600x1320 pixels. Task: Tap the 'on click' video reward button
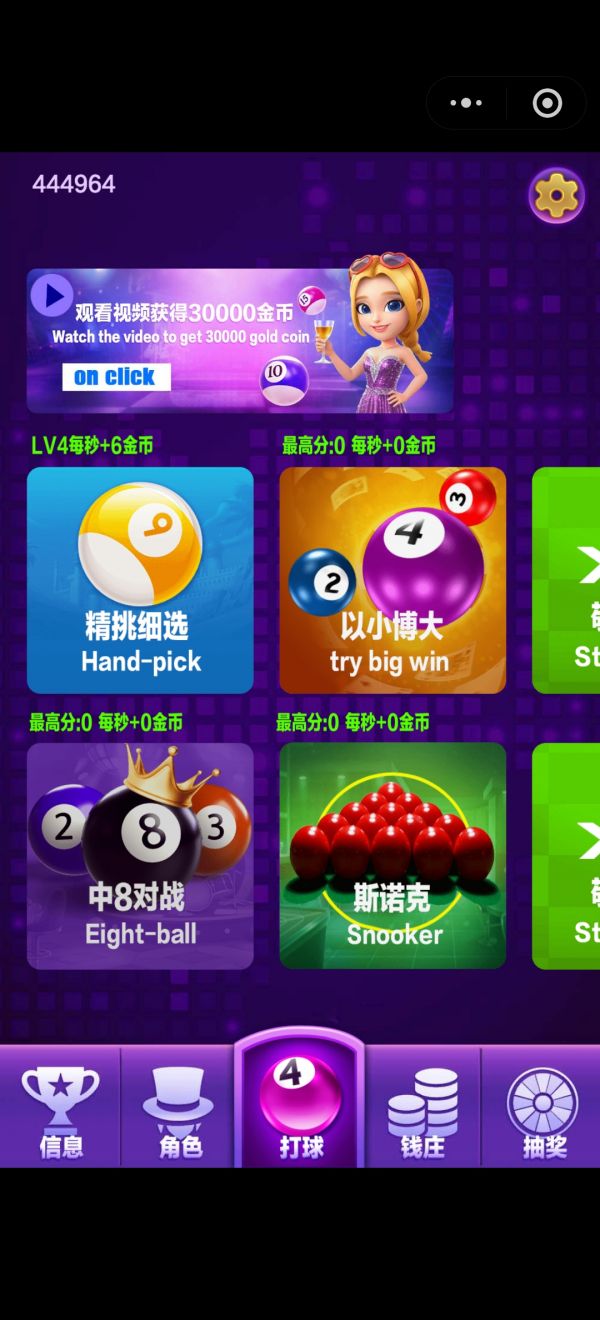click(x=116, y=377)
